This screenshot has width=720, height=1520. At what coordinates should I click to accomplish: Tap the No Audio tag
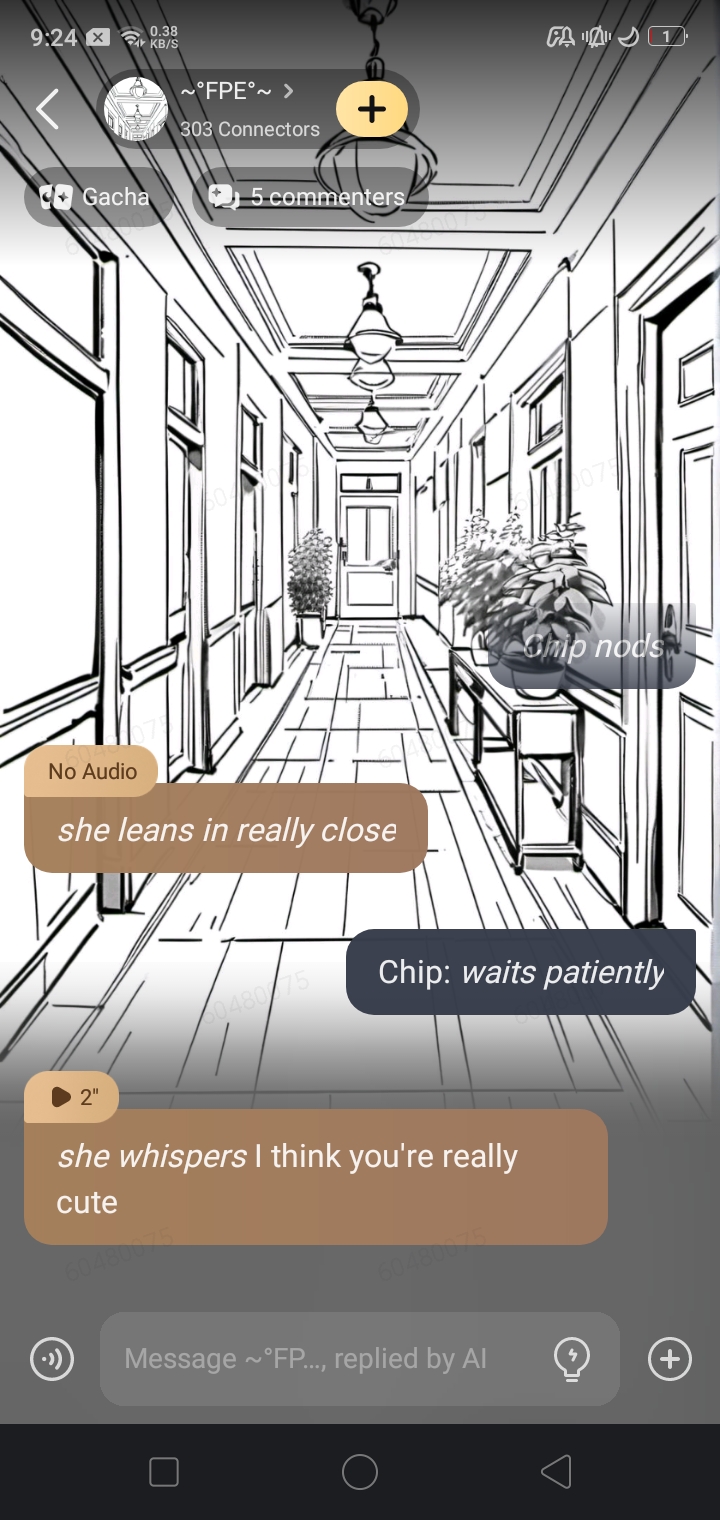[92, 771]
